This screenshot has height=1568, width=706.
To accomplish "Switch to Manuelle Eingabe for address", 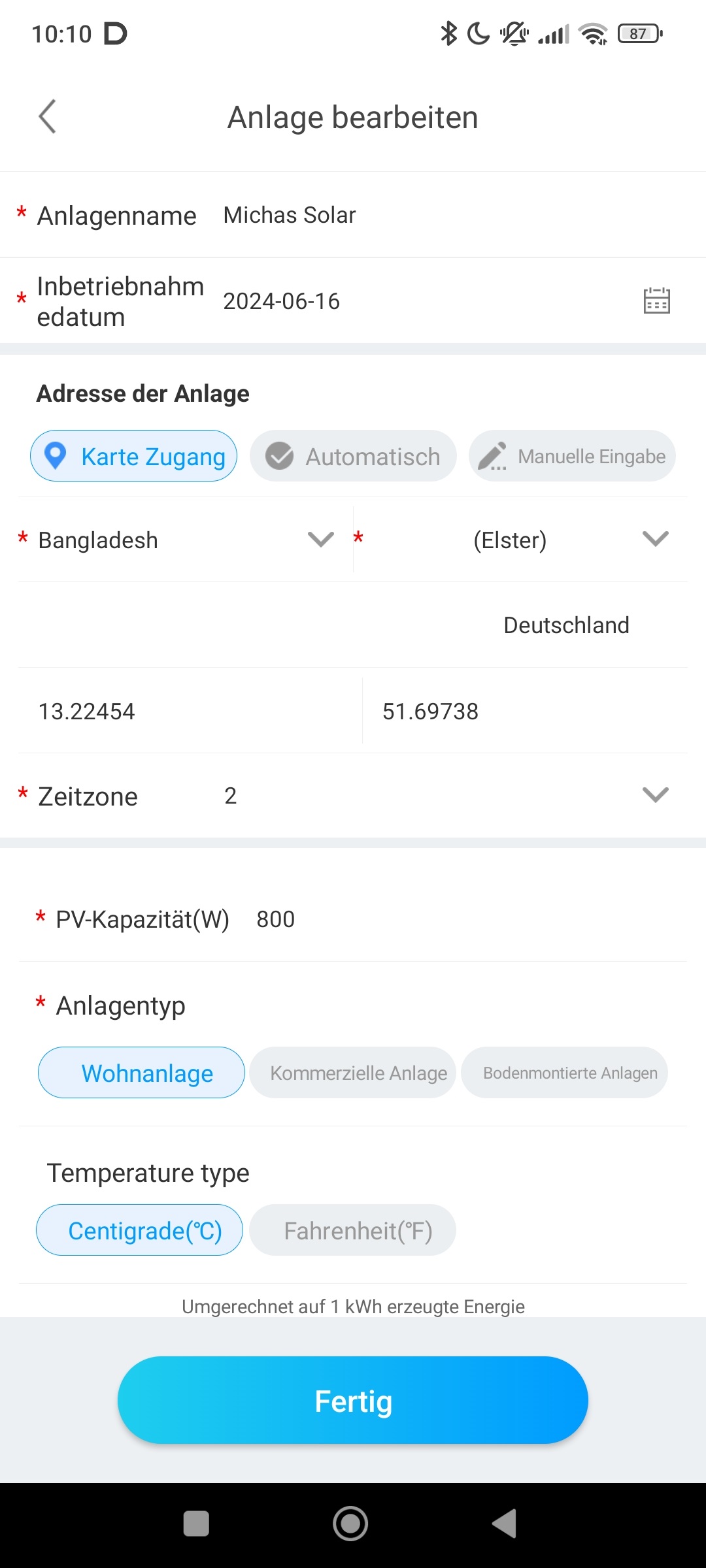I will pos(572,456).
